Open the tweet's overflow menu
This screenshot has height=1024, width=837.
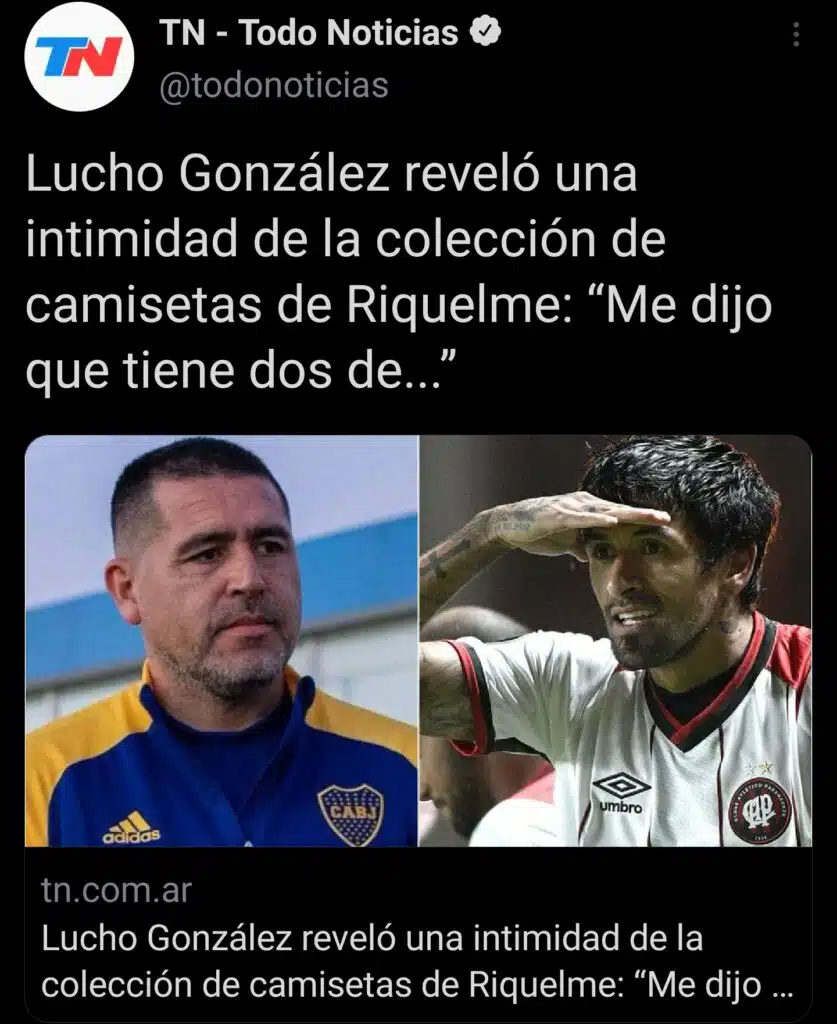click(796, 36)
